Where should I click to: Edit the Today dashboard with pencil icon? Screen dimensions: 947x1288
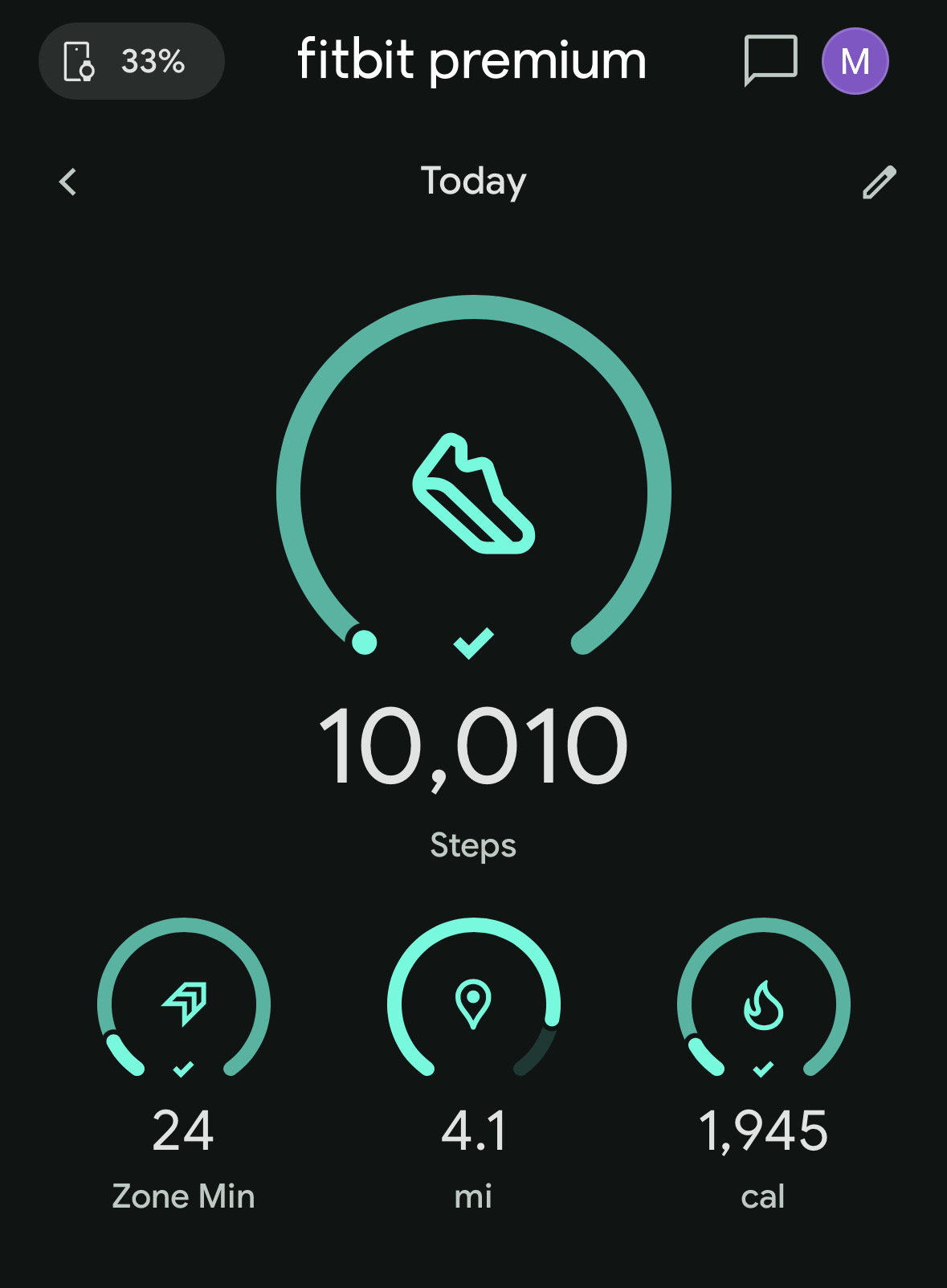[x=879, y=182]
